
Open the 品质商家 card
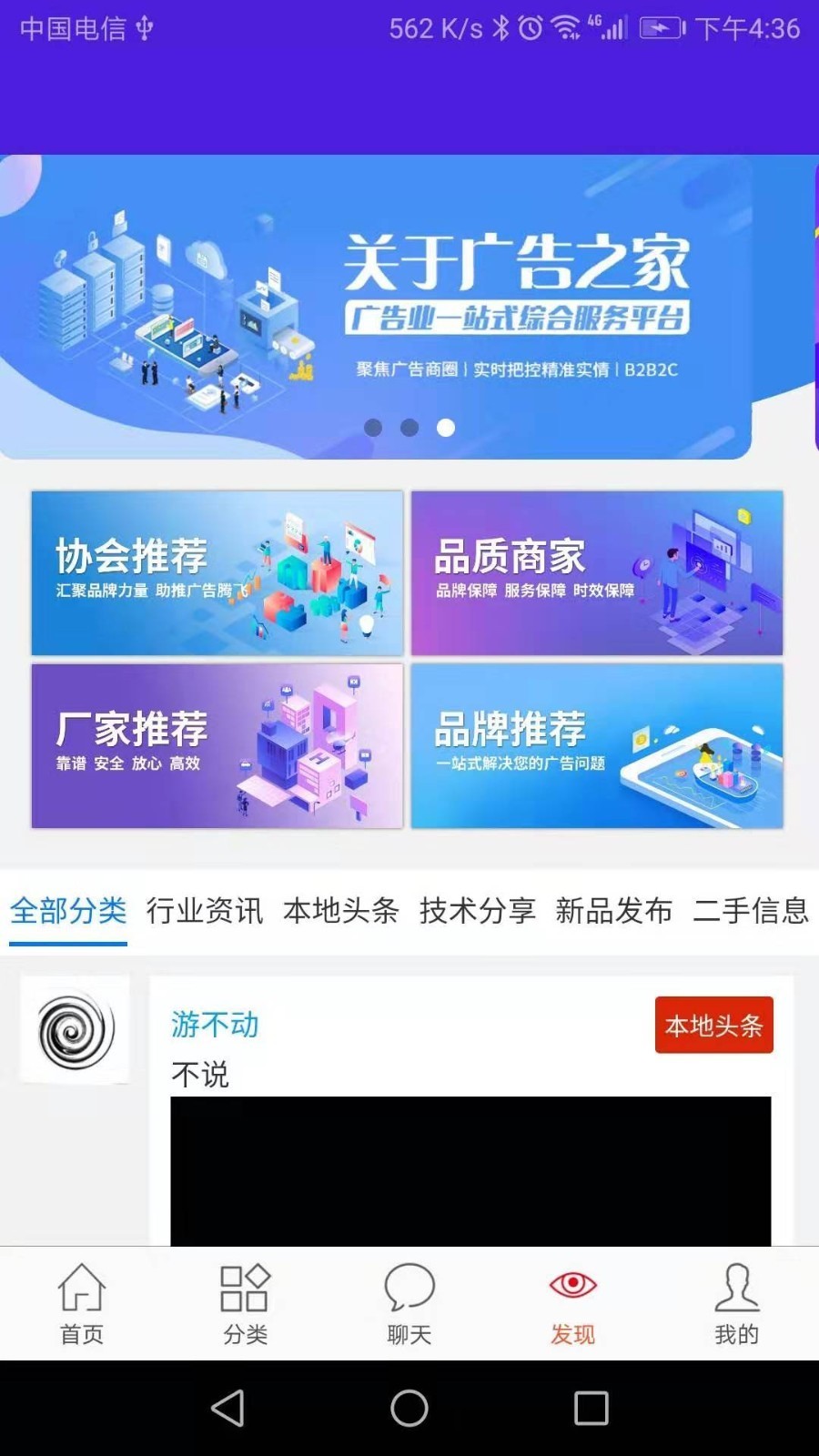pyautogui.click(x=597, y=572)
